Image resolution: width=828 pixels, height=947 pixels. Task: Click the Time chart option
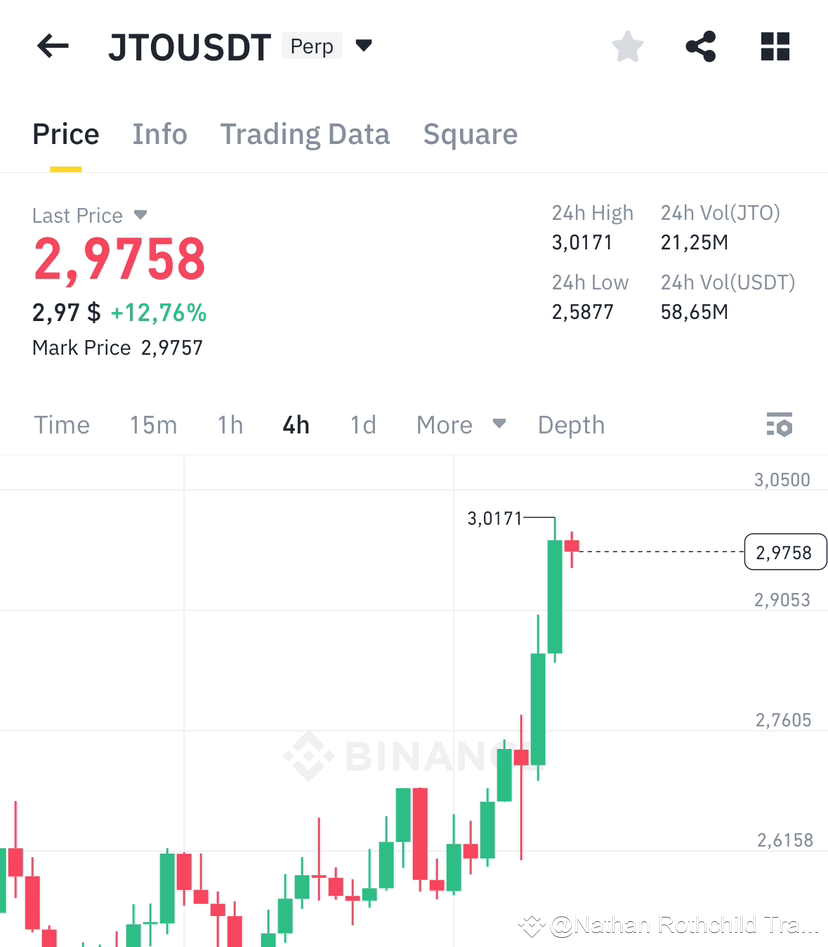coord(61,424)
